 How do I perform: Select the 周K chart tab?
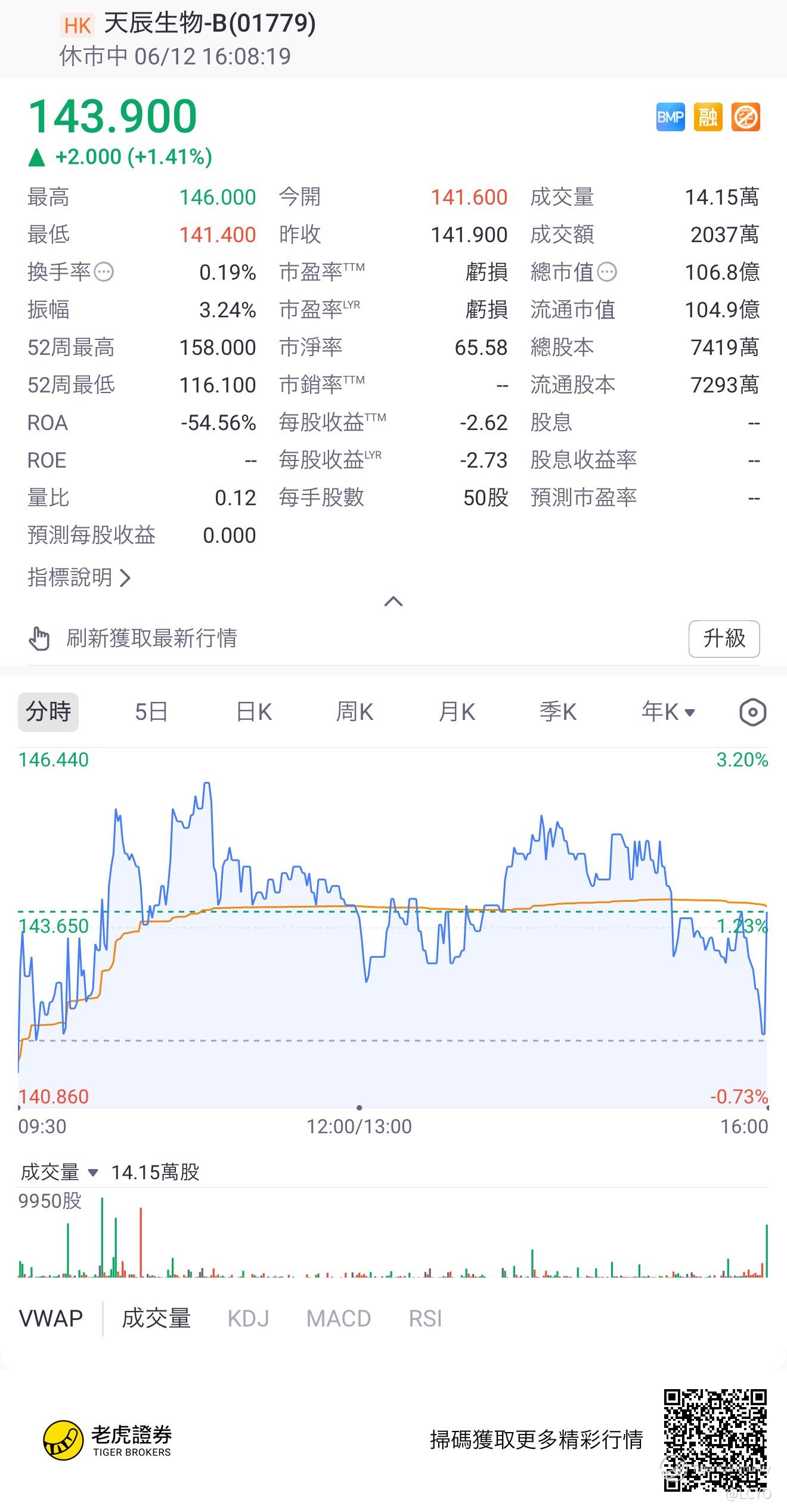coord(355,712)
